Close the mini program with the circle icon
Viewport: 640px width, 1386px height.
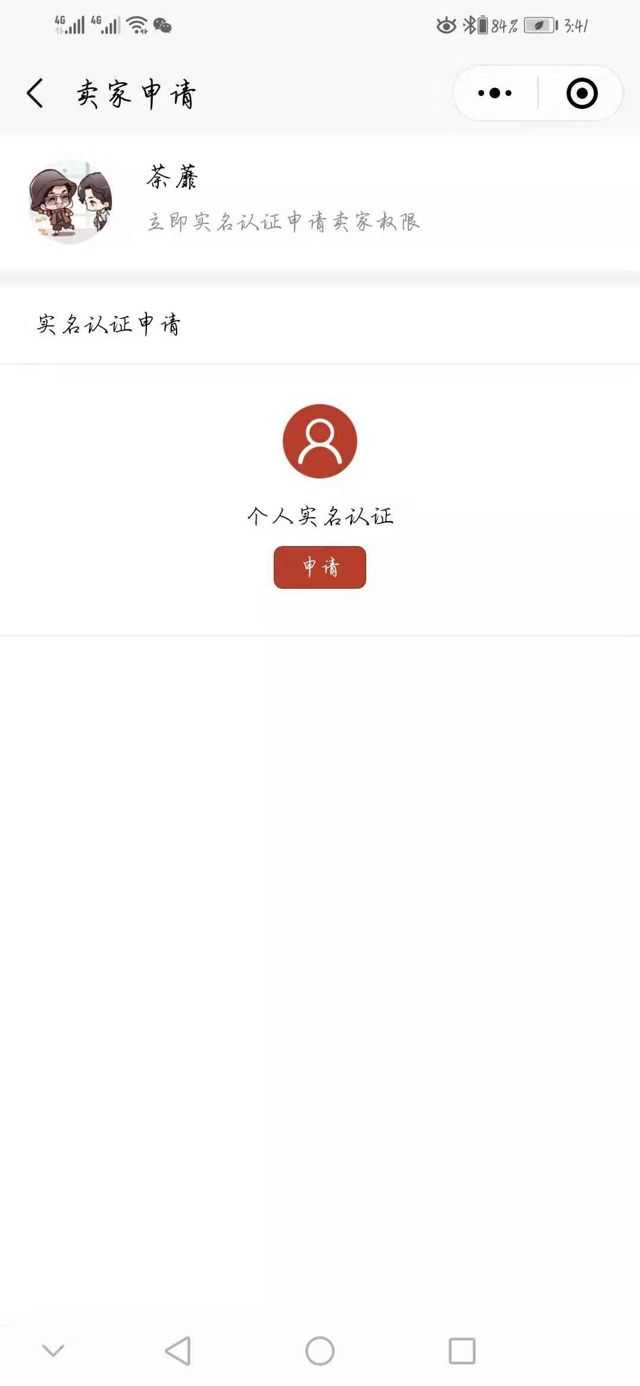581,94
